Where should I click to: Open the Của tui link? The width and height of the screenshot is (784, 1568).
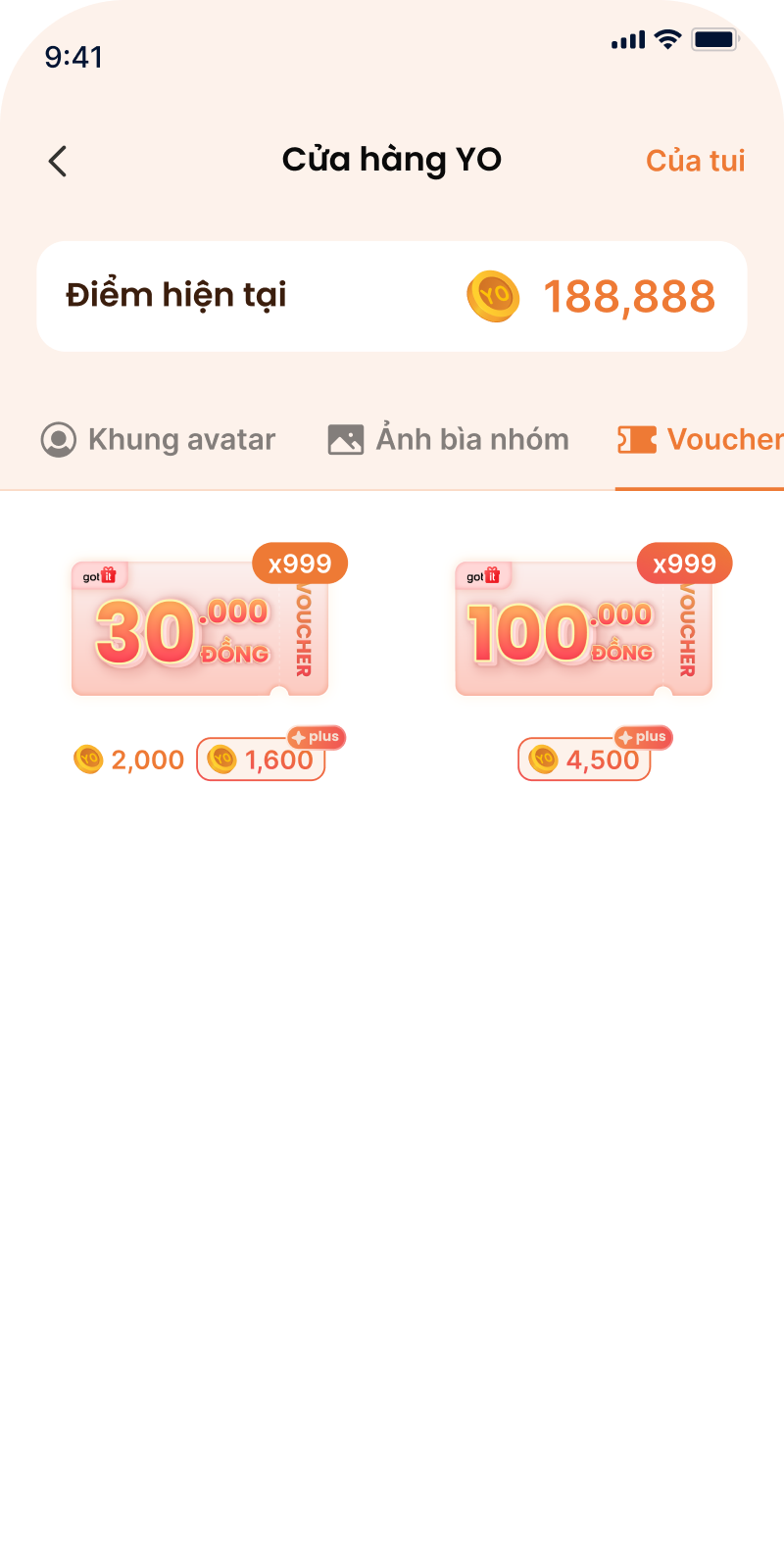click(x=695, y=161)
